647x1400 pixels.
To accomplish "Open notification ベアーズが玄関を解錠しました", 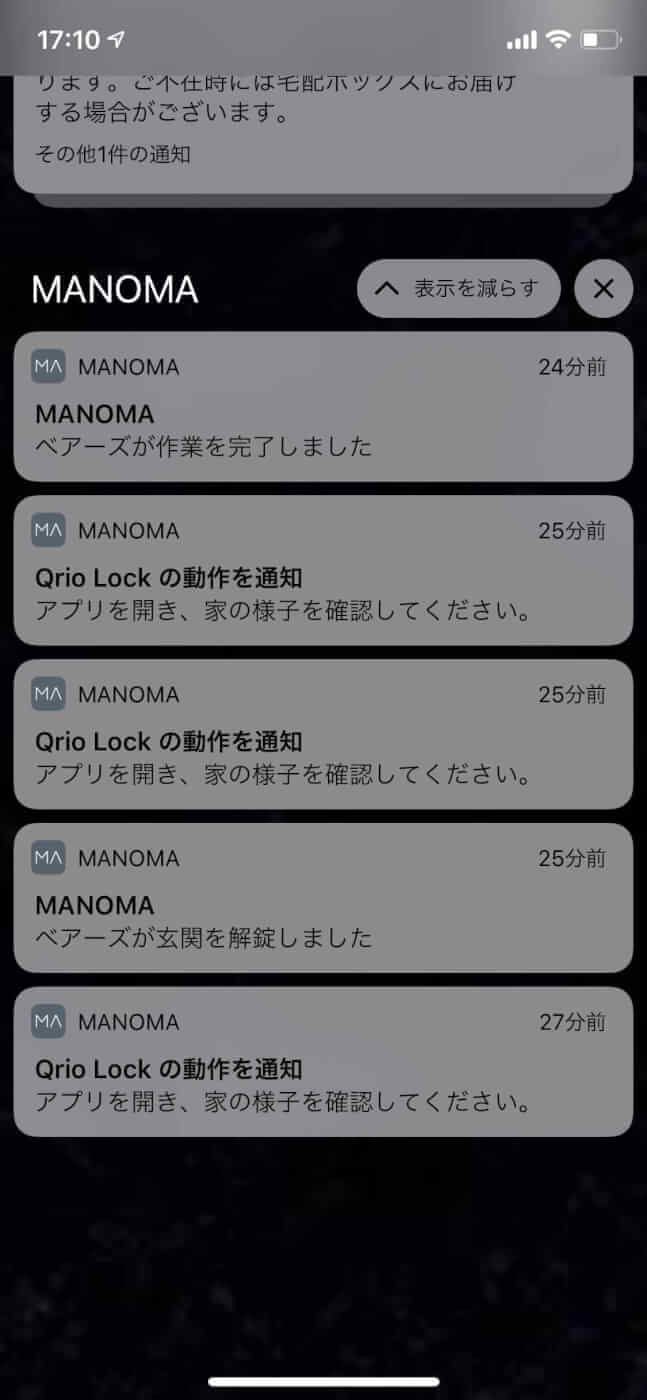I will [x=323, y=898].
